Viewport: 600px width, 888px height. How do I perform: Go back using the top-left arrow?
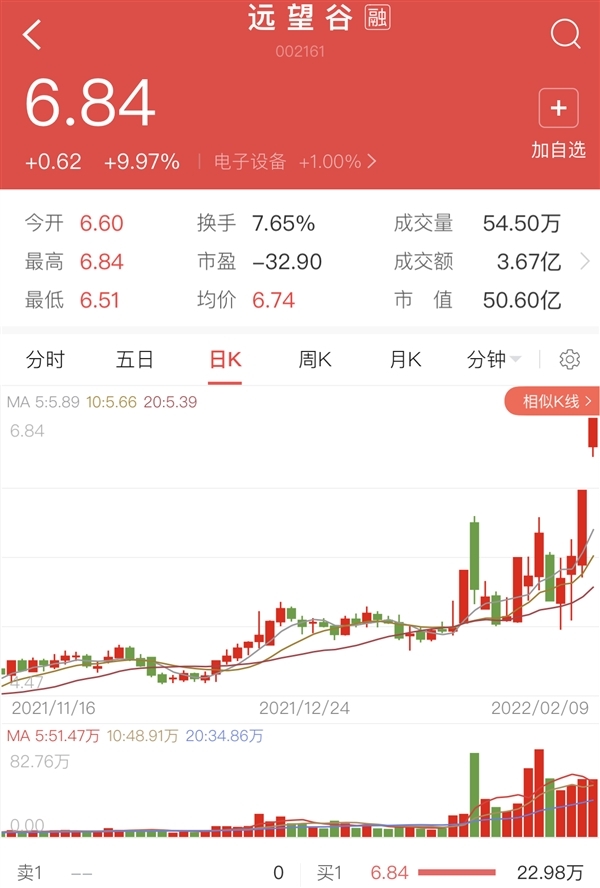(33, 35)
